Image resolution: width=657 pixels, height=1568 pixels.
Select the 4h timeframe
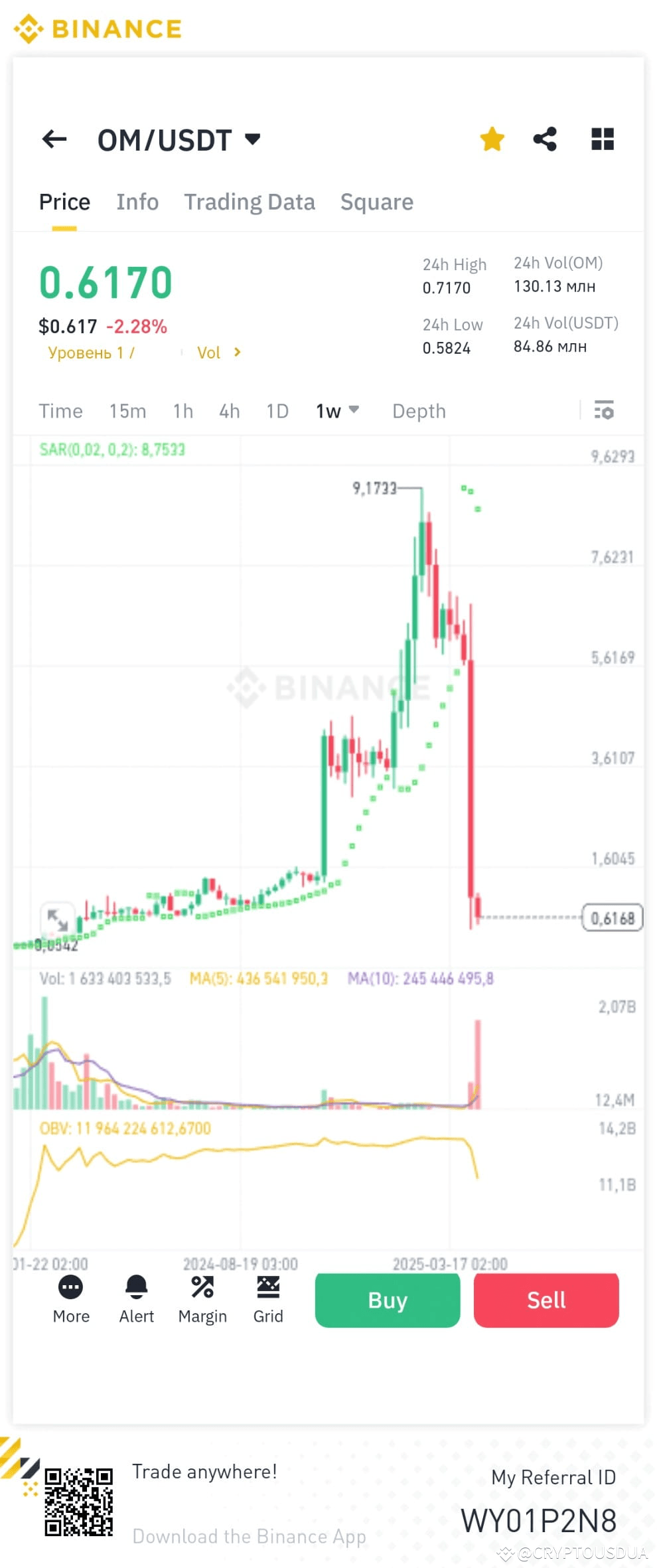point(229,412)
